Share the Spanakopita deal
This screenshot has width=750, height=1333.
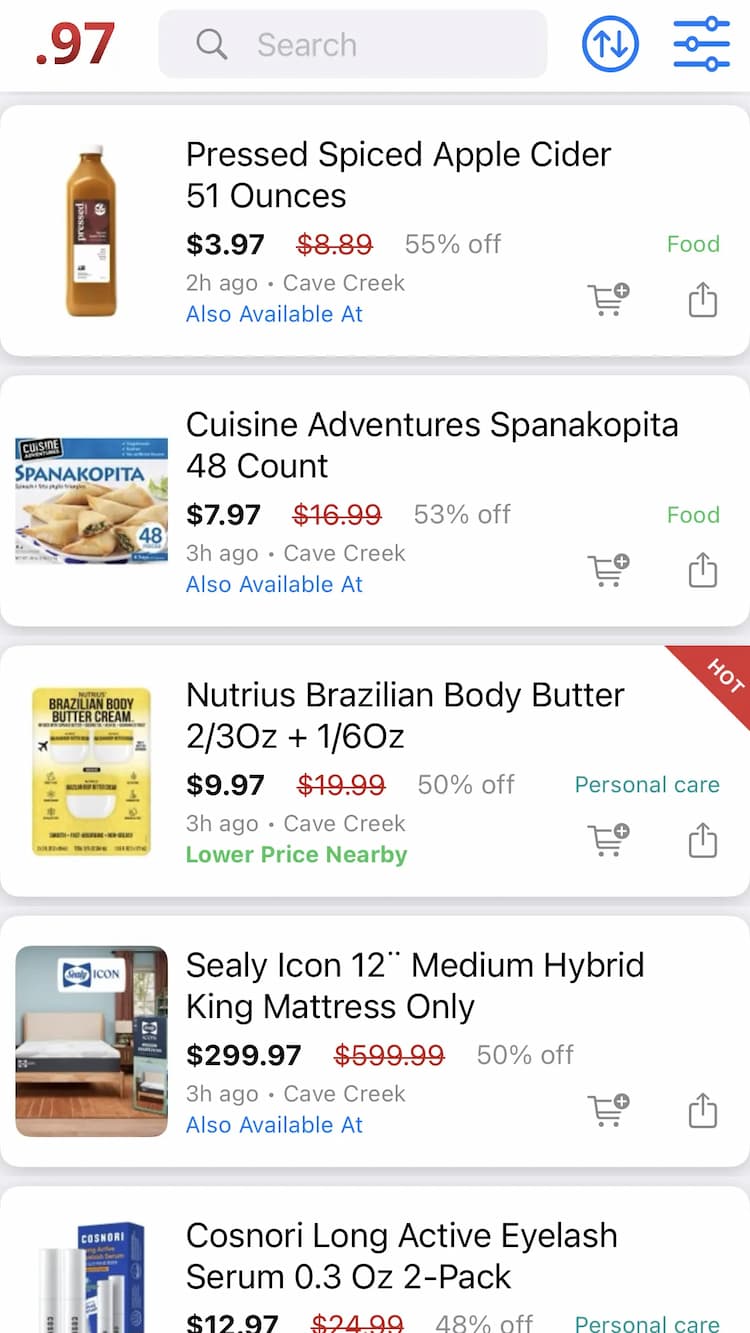(702, 569)
